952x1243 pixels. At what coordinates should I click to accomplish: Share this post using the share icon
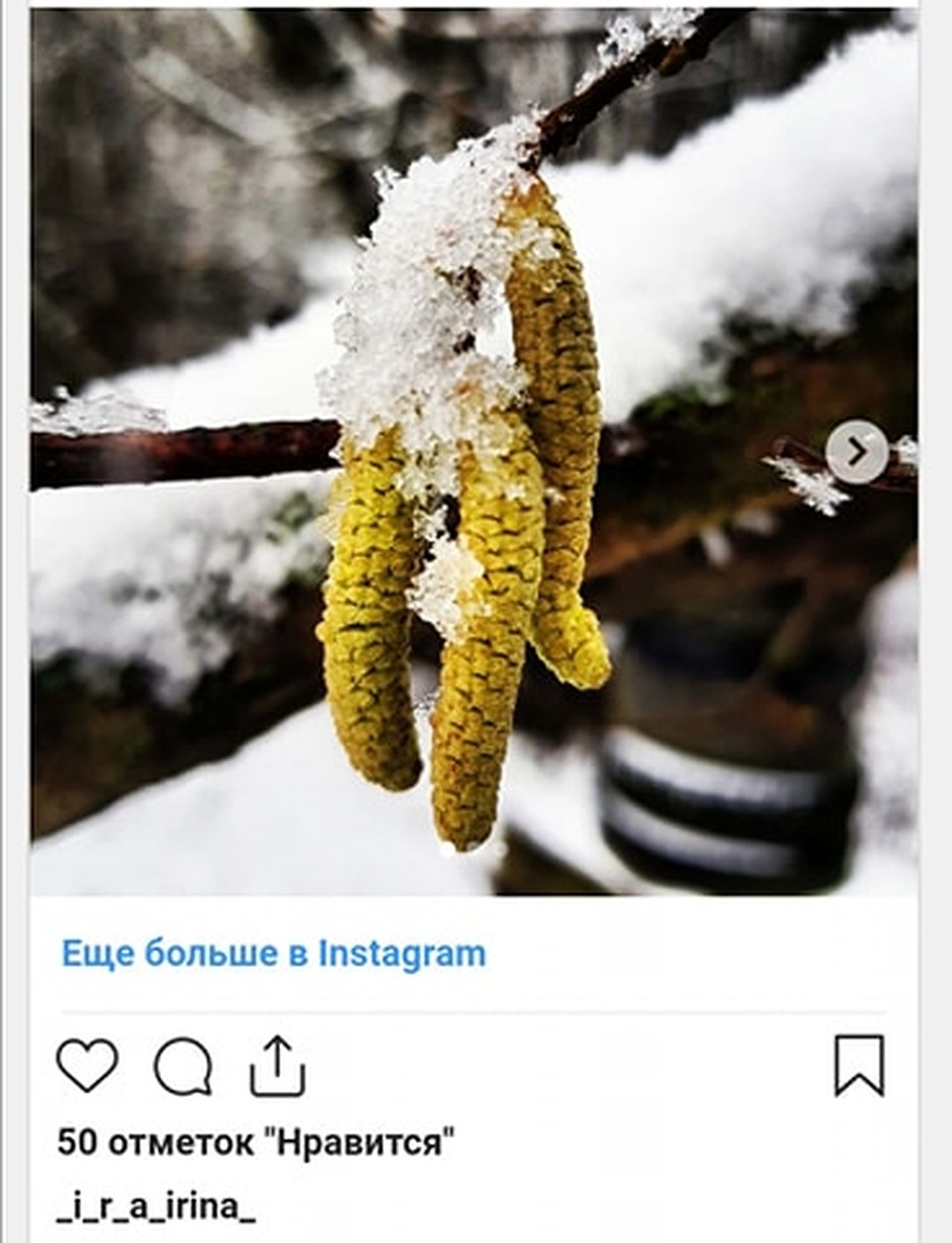[277, 1066]
